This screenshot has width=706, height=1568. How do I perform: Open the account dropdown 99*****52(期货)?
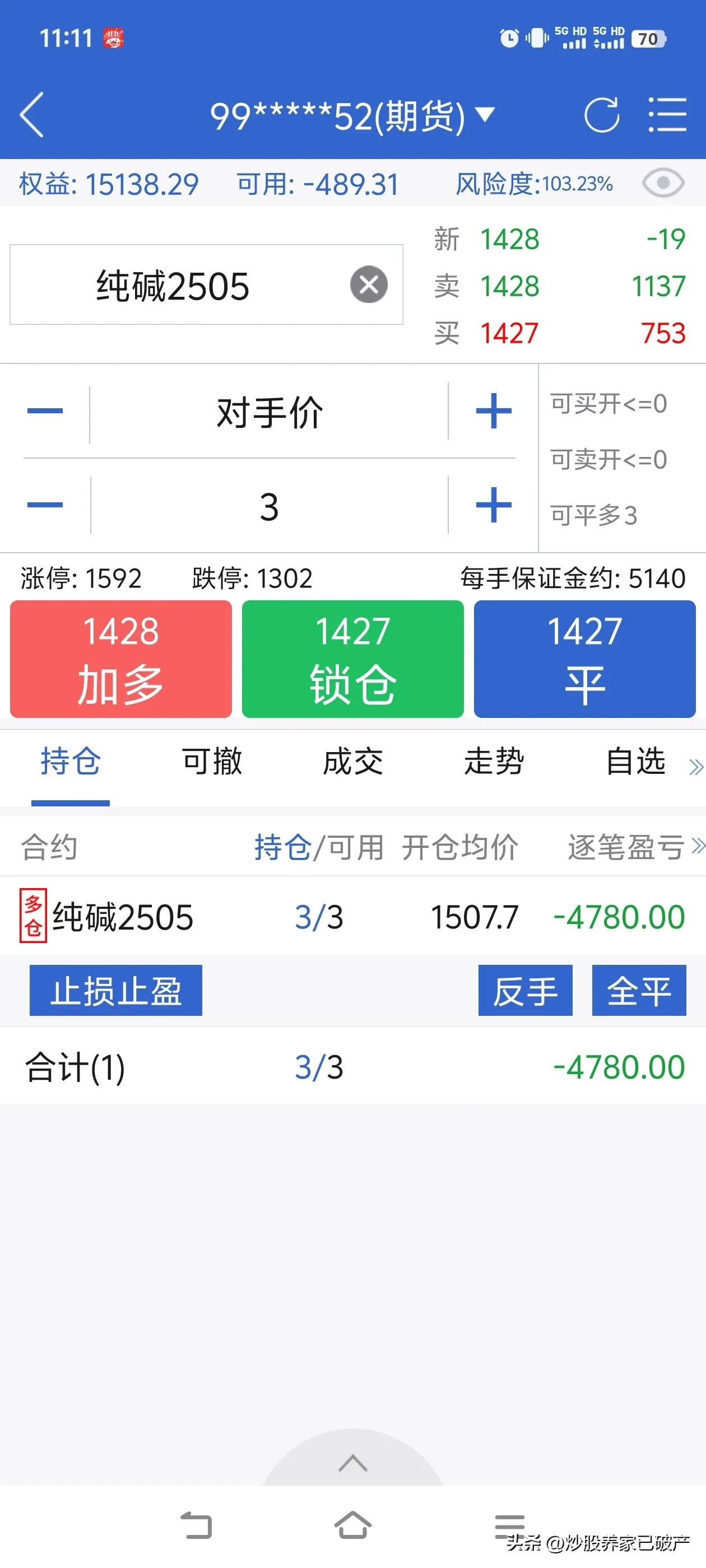pyautogui.click(x=352, y=116)
